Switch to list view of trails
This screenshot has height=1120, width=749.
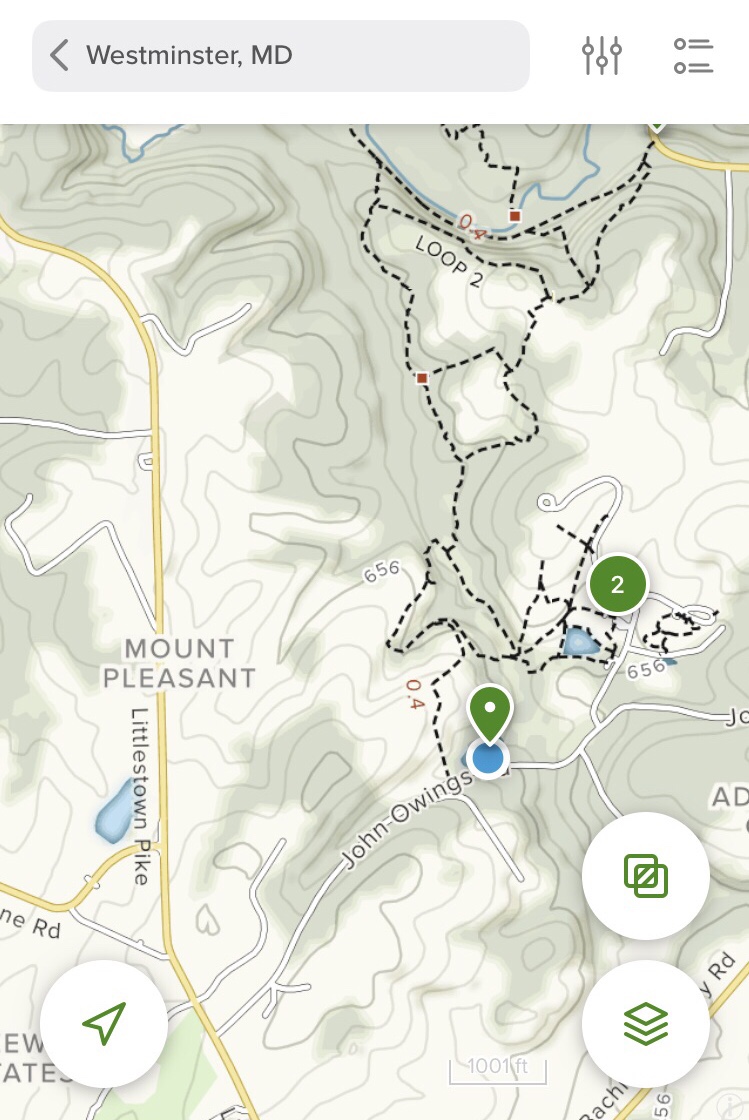coord(693,55)
